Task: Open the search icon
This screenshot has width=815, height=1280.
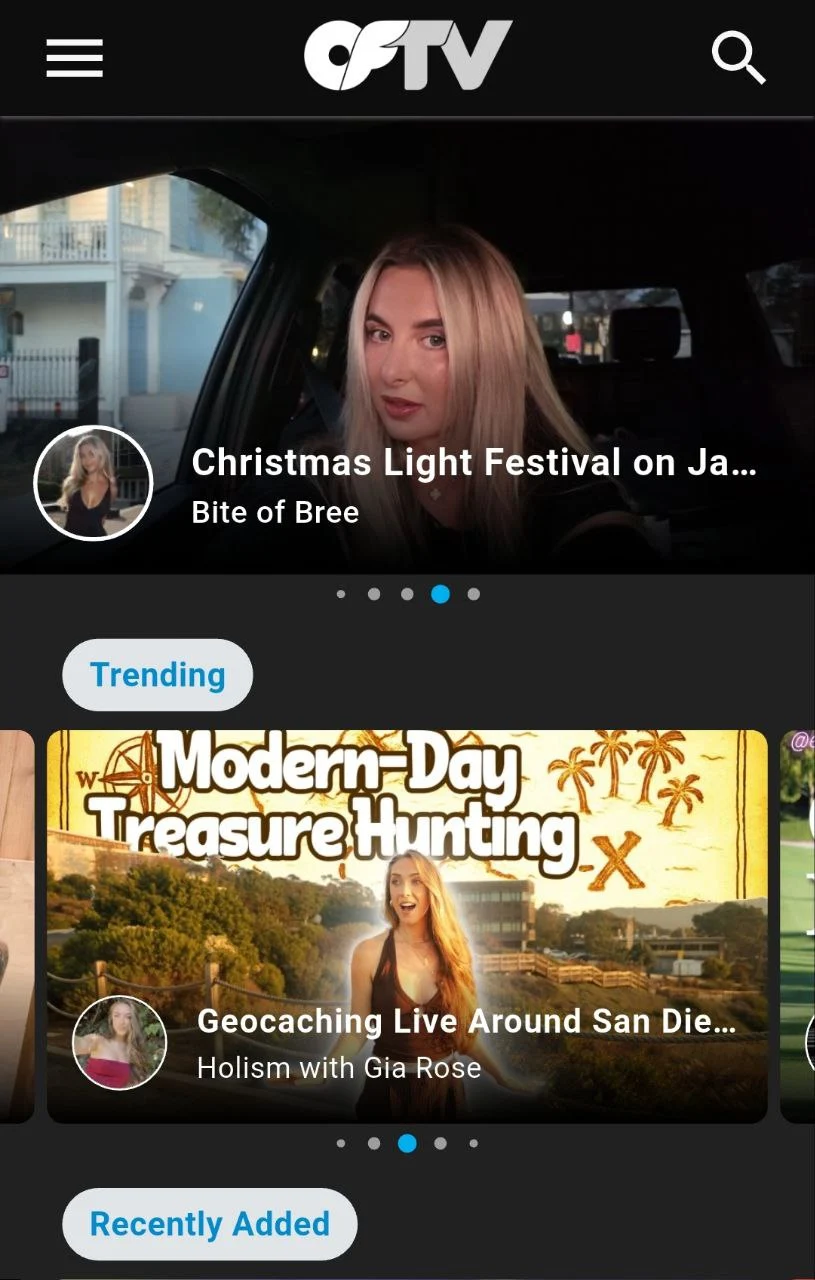Action: click(x=738, y=58)
